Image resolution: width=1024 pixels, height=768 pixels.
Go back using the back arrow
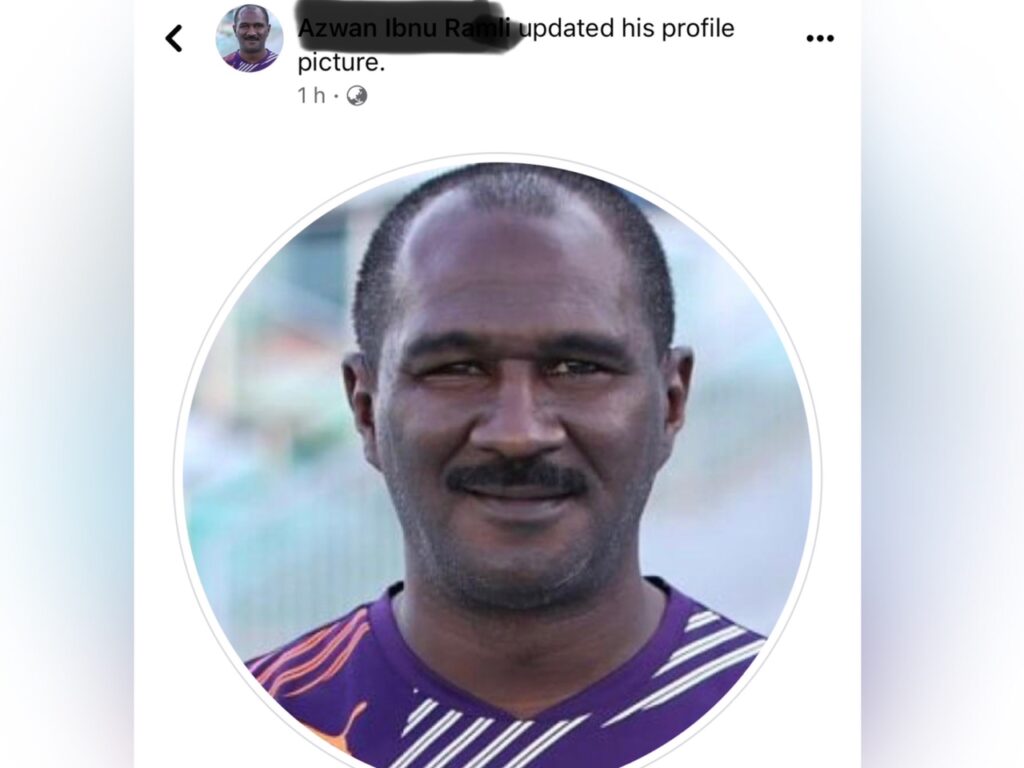tap(174, 39)
